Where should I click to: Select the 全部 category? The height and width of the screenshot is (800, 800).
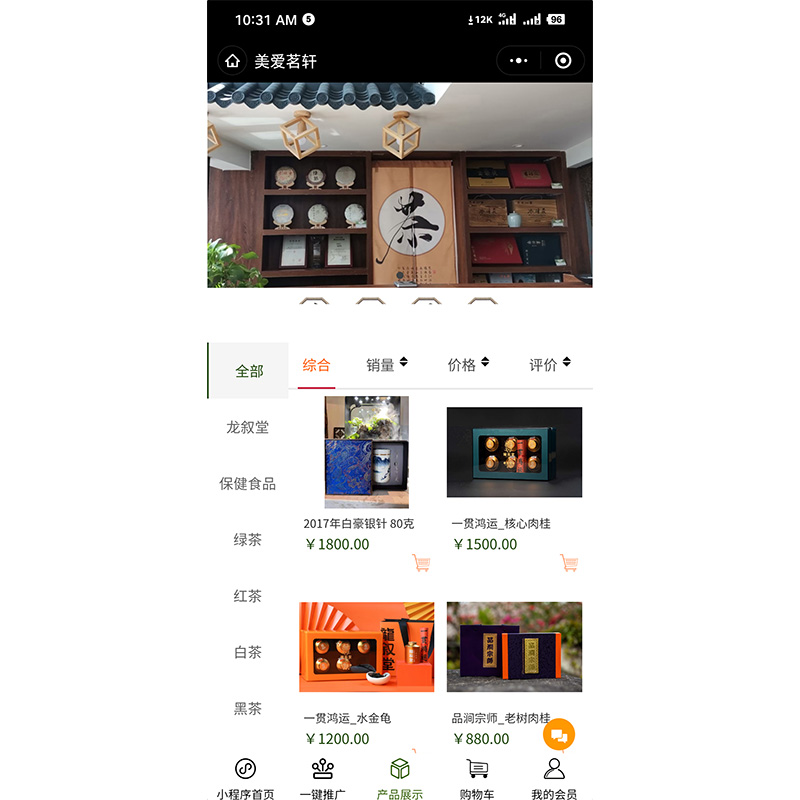tap(249, 371)
